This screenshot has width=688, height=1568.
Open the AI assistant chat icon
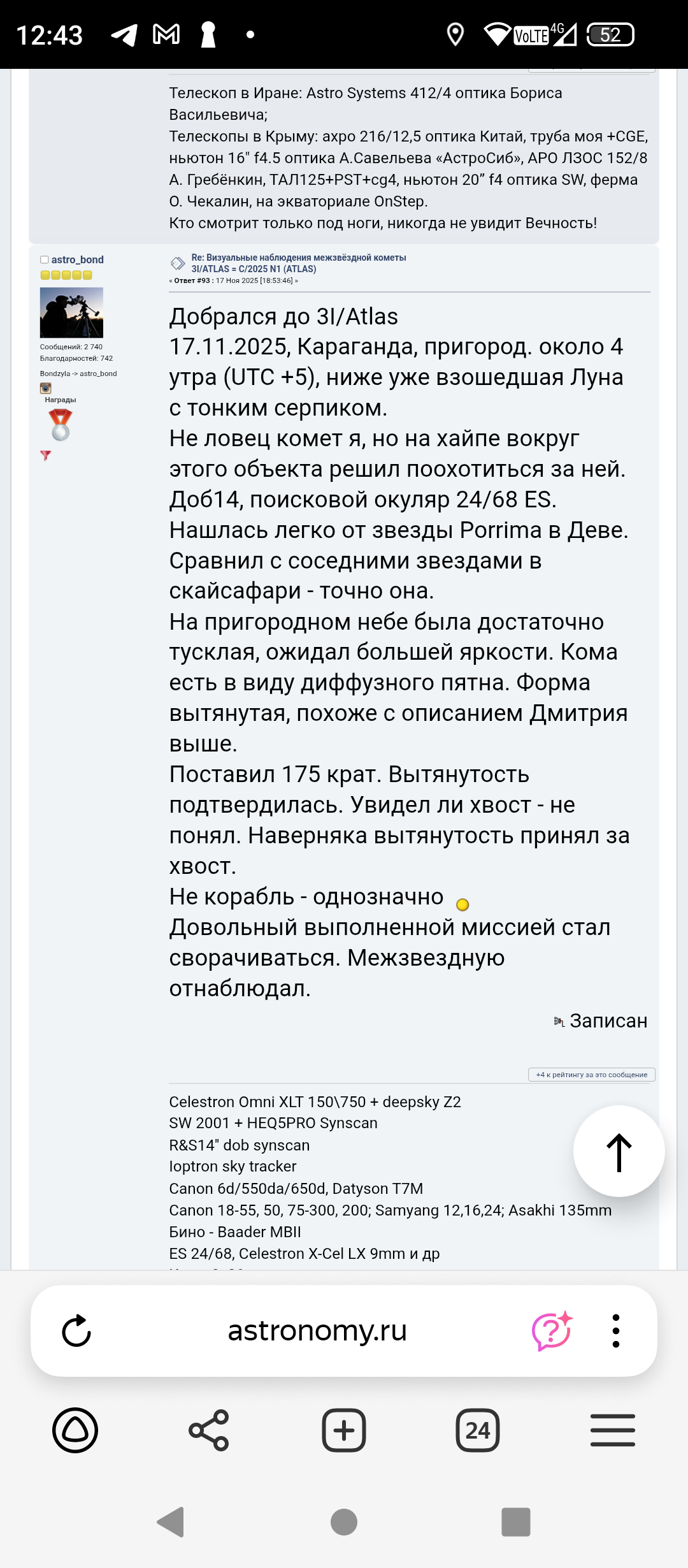(x=552, y=1331)
